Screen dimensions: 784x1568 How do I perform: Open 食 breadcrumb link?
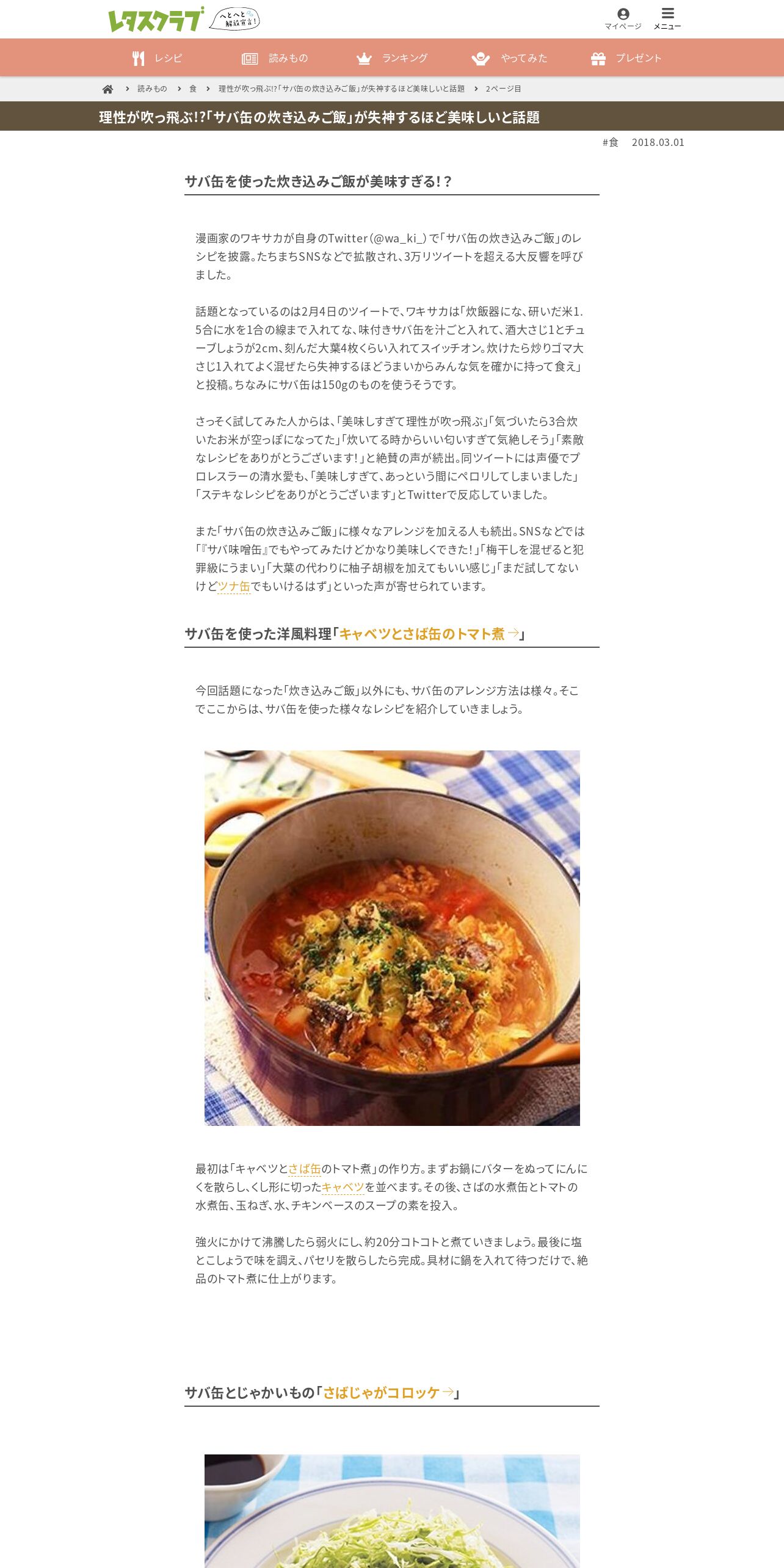193,89
